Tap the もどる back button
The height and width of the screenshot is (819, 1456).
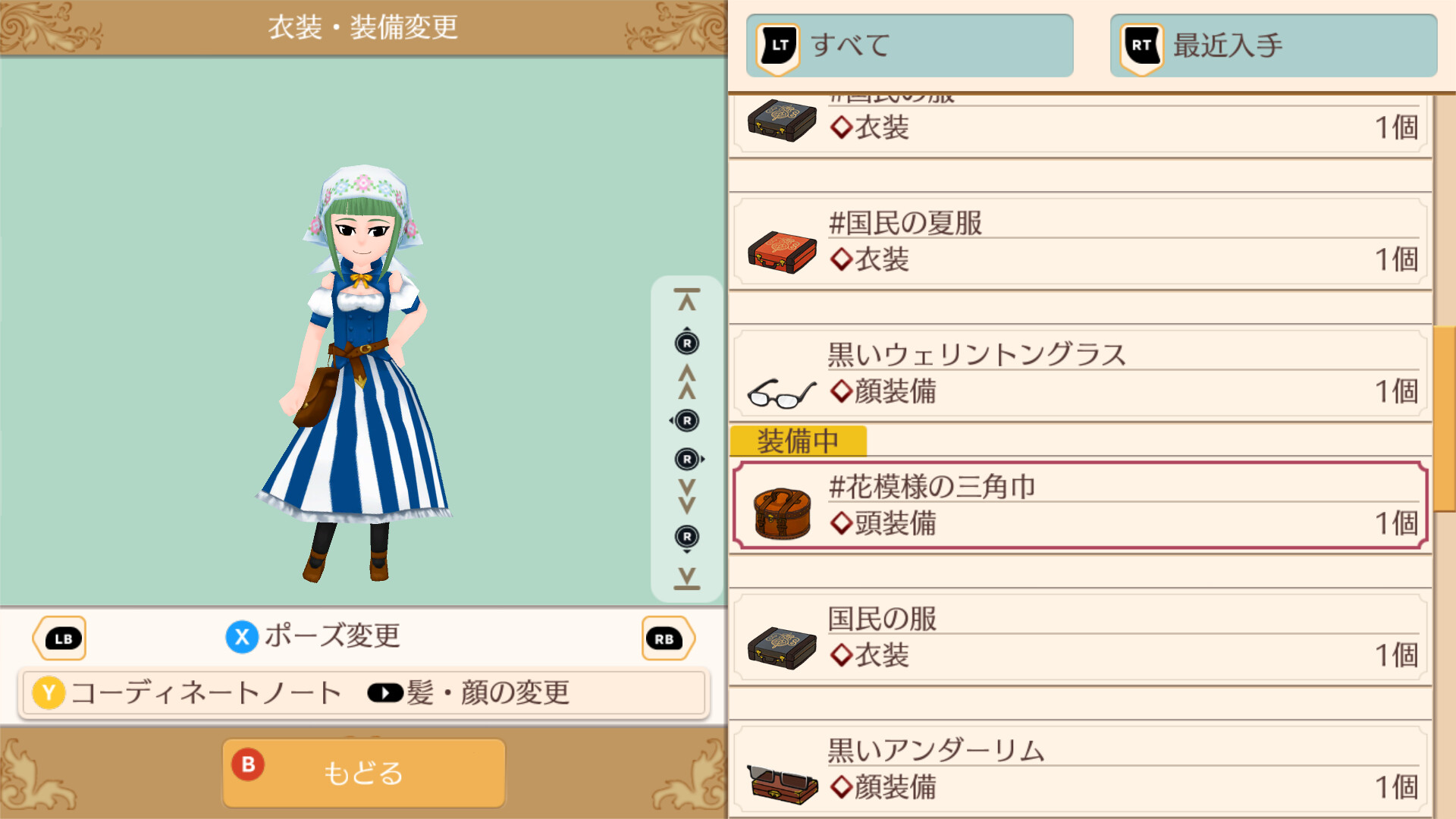coord(363,773)
